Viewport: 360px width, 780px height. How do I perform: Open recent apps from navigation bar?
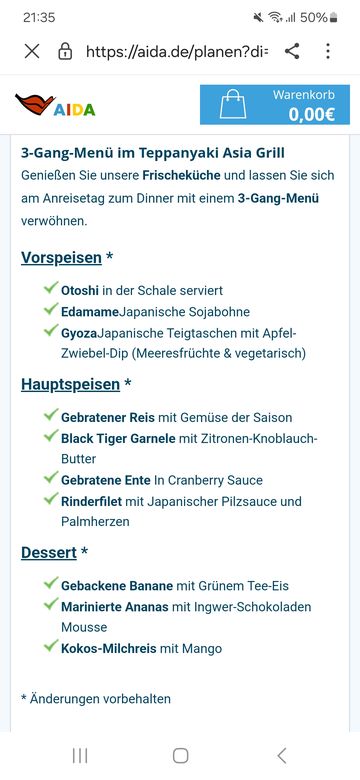click(80, 756)
